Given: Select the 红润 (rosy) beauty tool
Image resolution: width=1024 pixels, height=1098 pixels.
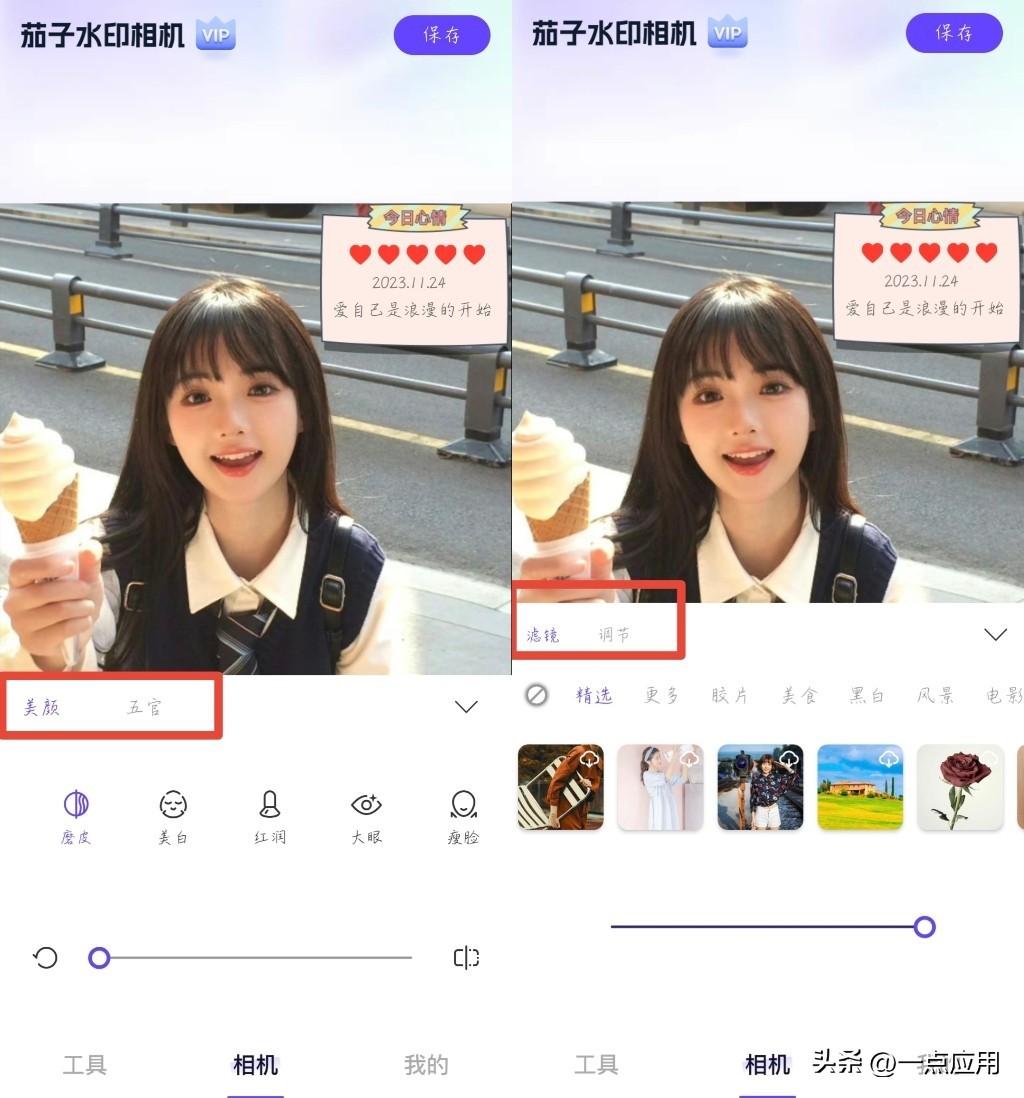Looking at the screenshot, I should tap(267, 815).
